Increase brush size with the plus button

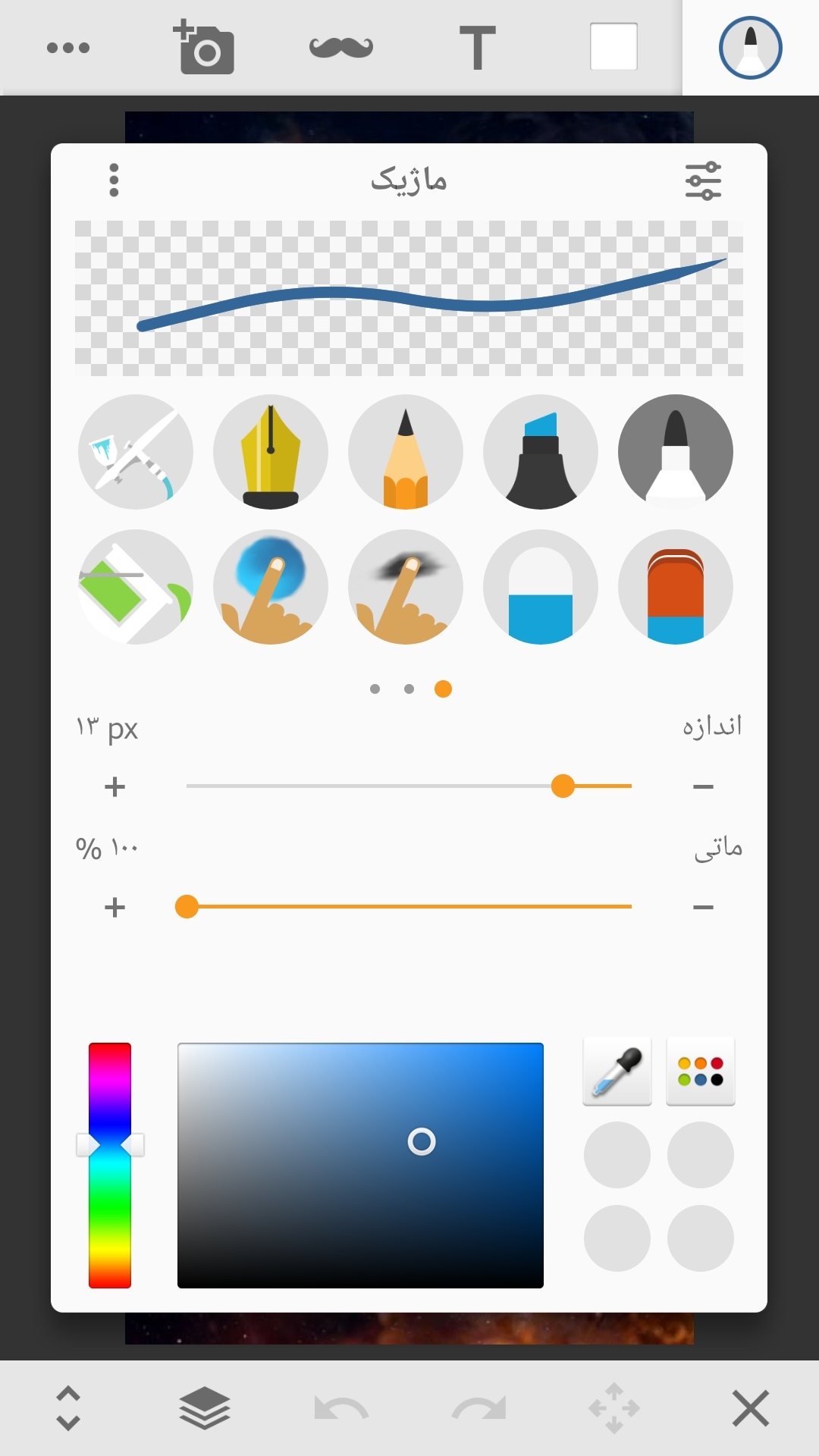115,787
